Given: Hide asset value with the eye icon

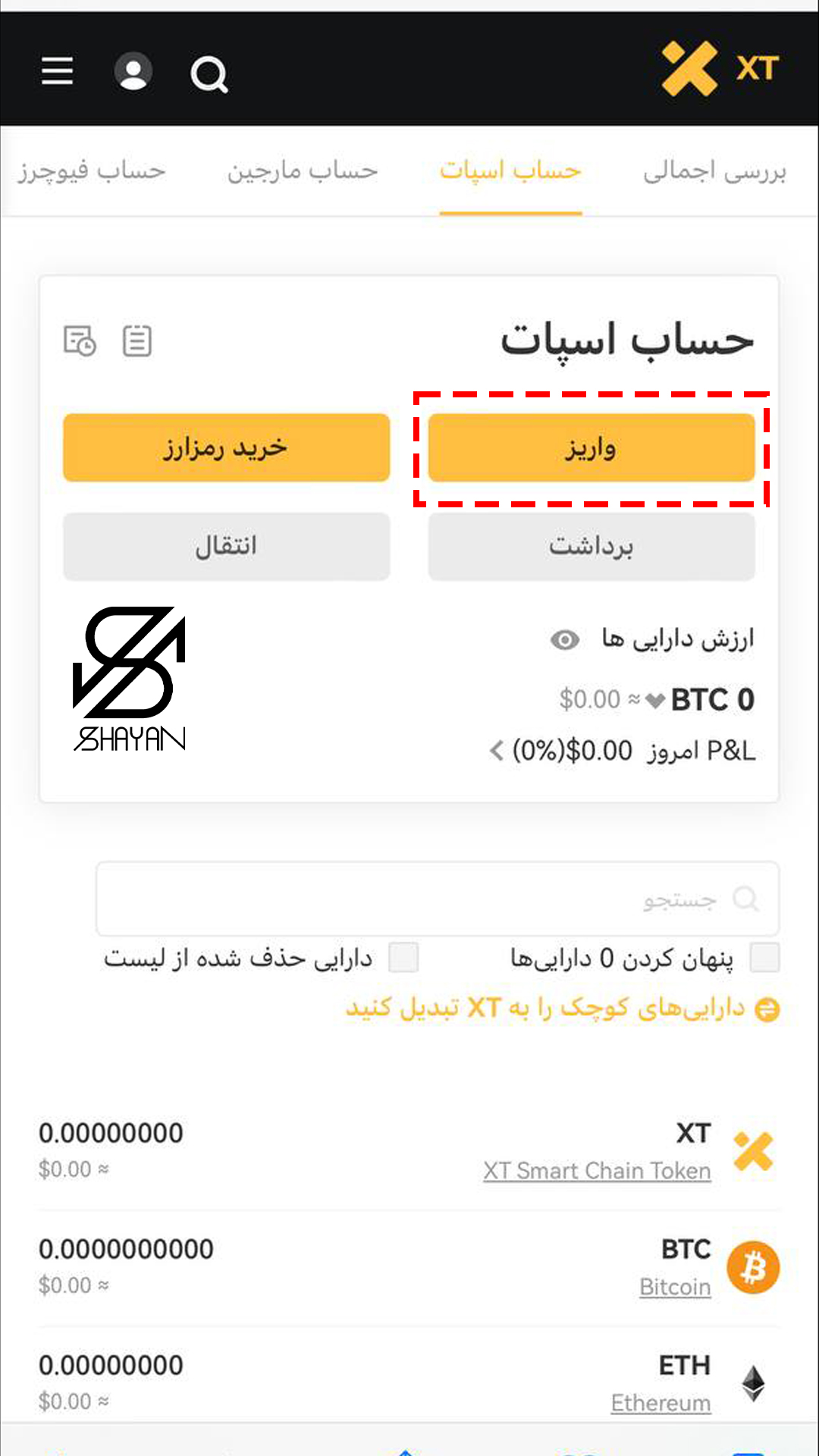Looking at the screenshot, I should point(565,640).
